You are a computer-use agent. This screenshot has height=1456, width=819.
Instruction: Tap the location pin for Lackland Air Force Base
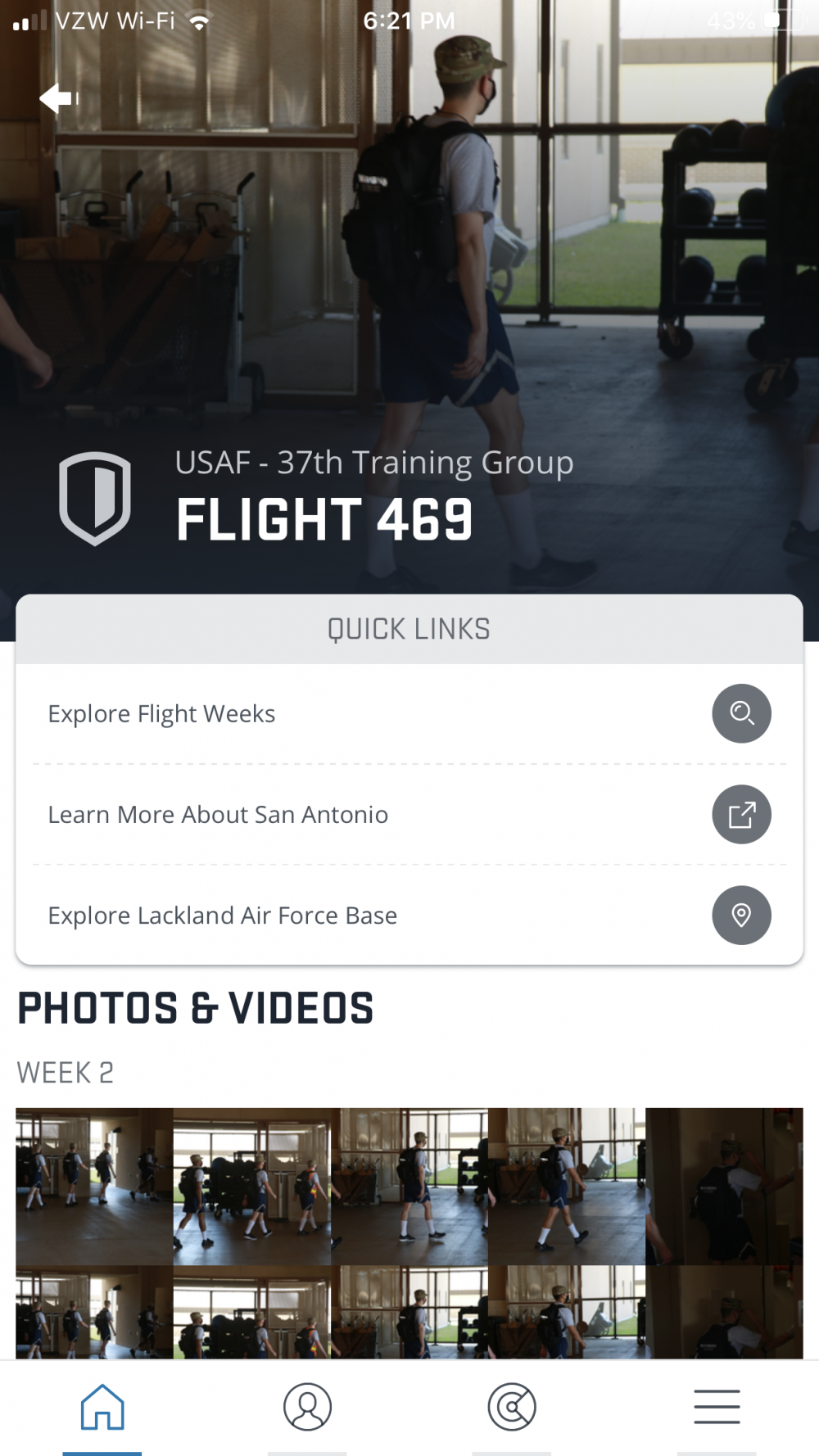click(741, 916)
